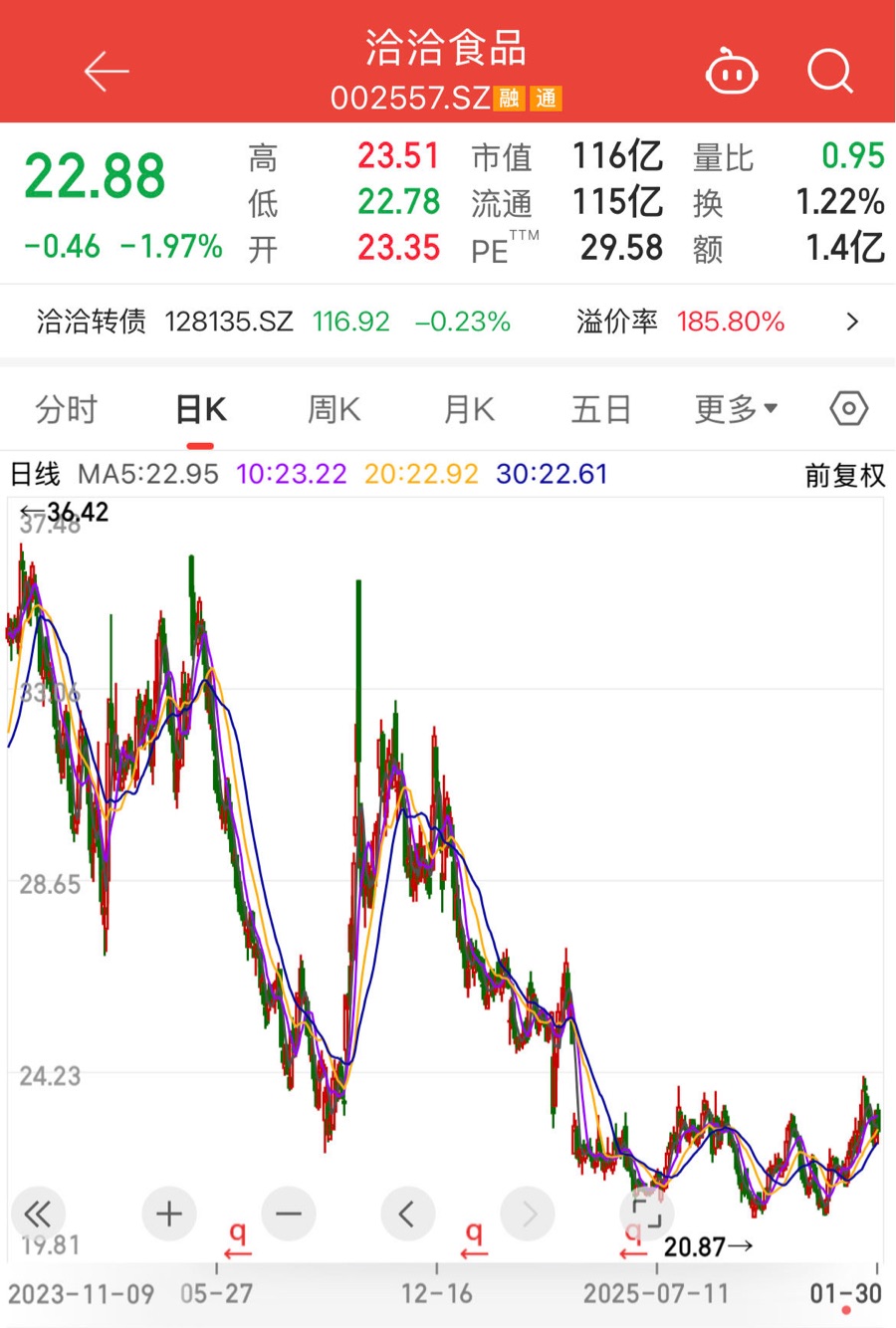Image resolution: width=896 pixels, height=1328 pixels.
Task: Switch to 分时 chart tab
Action: [66, 409]
